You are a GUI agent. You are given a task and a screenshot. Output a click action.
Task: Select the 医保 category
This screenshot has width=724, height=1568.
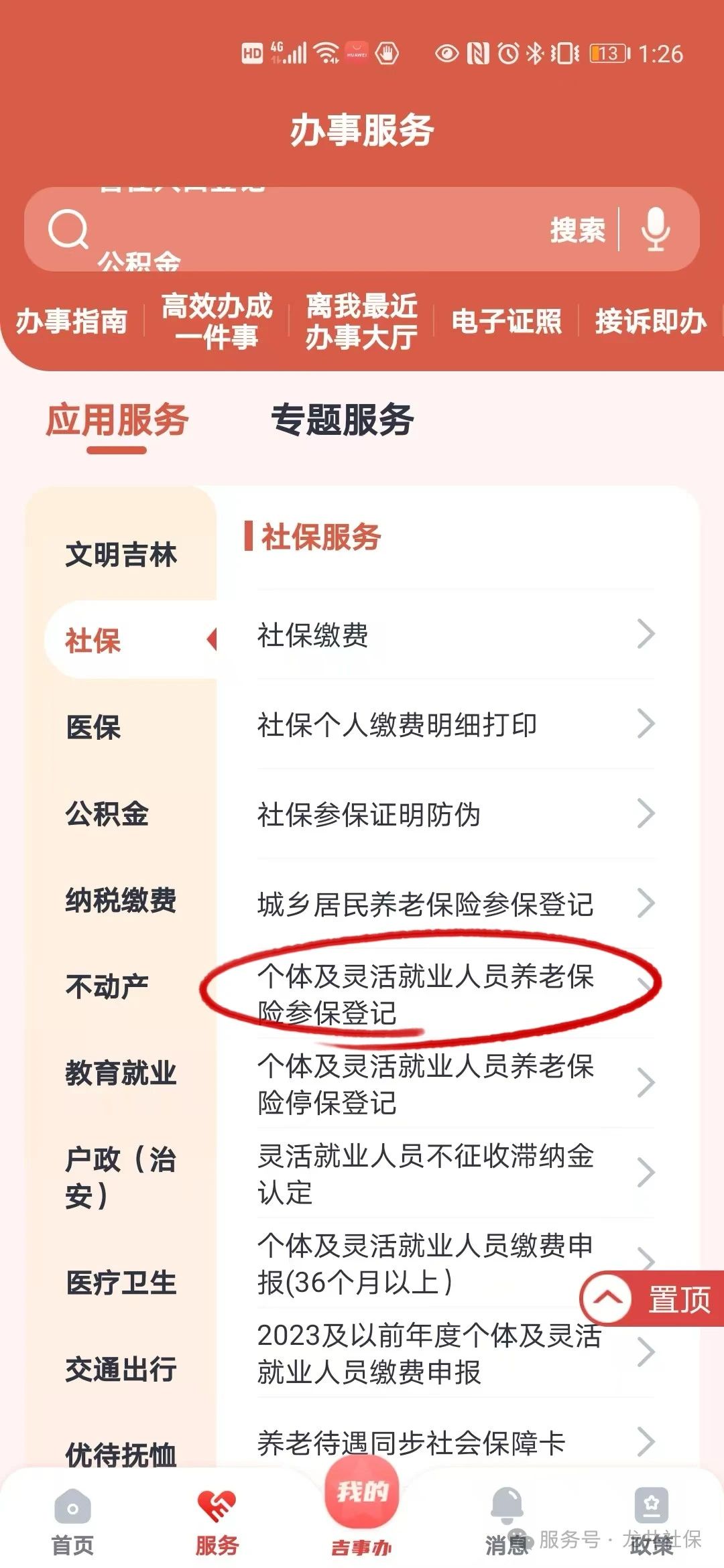pyautogui.click(x=94, y=727)
